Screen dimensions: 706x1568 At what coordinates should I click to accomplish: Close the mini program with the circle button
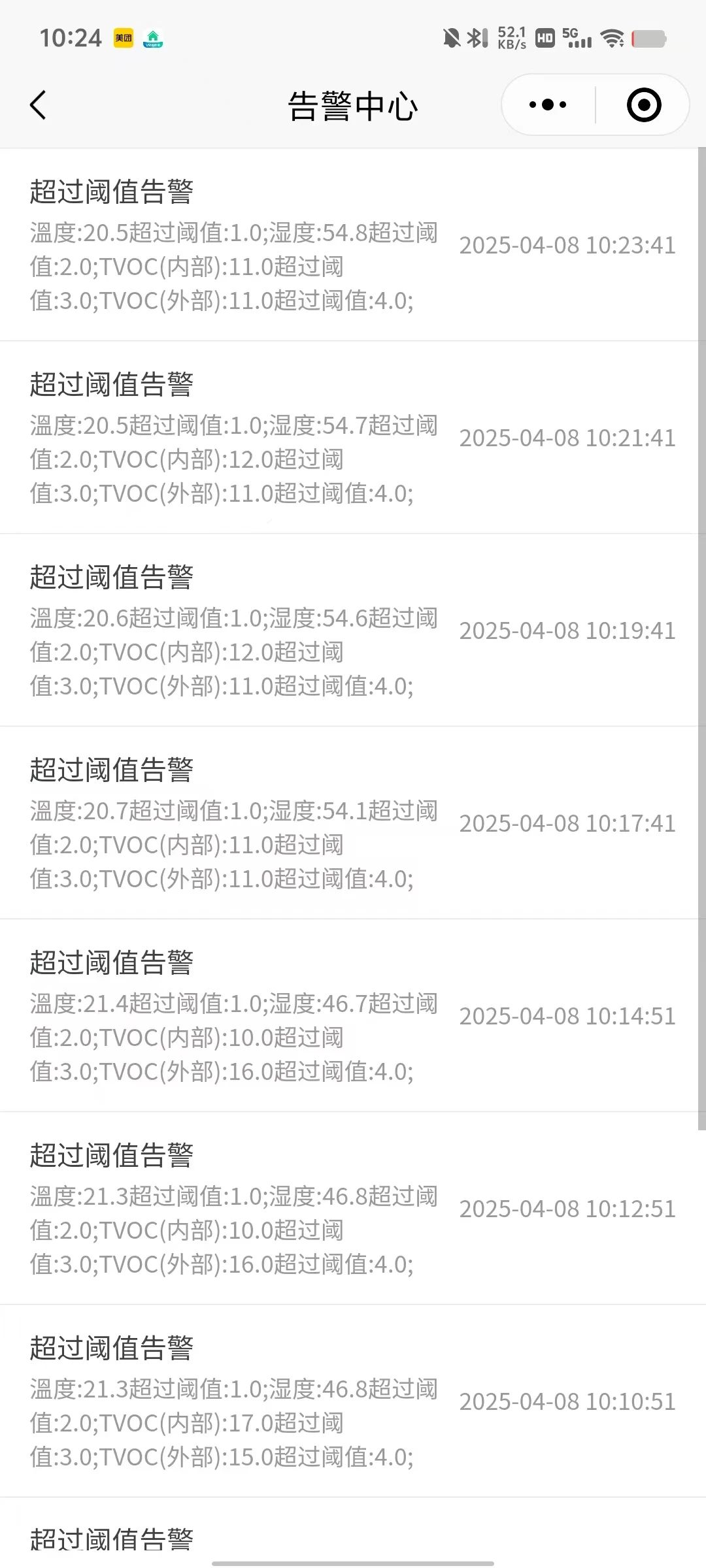[643, 105]
